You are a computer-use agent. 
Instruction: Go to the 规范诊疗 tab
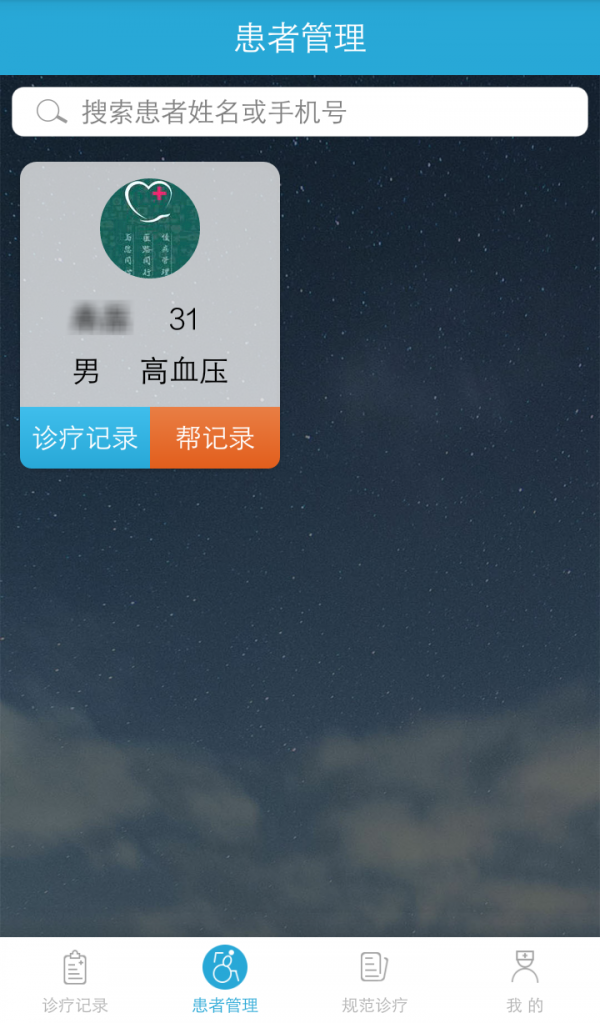375,981
